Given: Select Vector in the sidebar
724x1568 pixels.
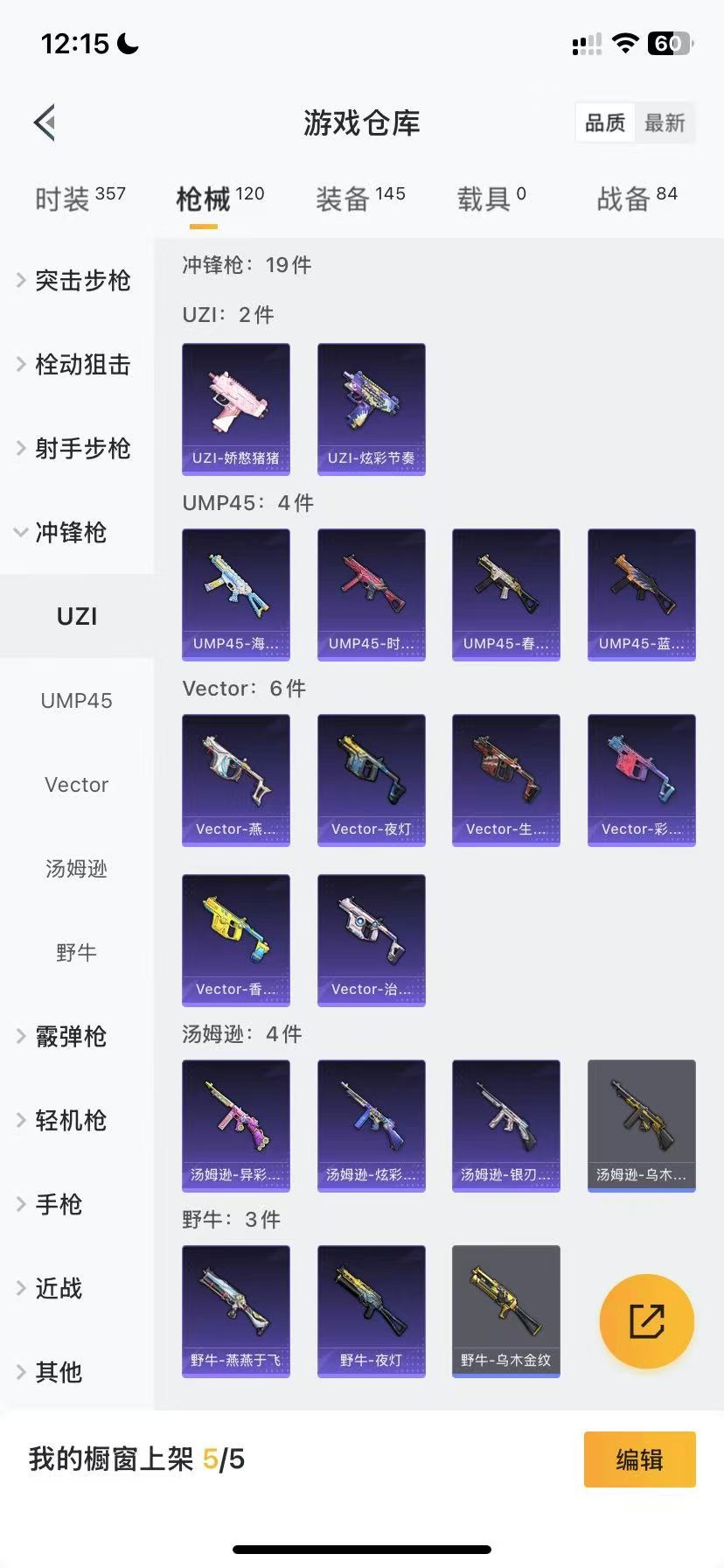Looking at the screenshot, I should point(77,785).
